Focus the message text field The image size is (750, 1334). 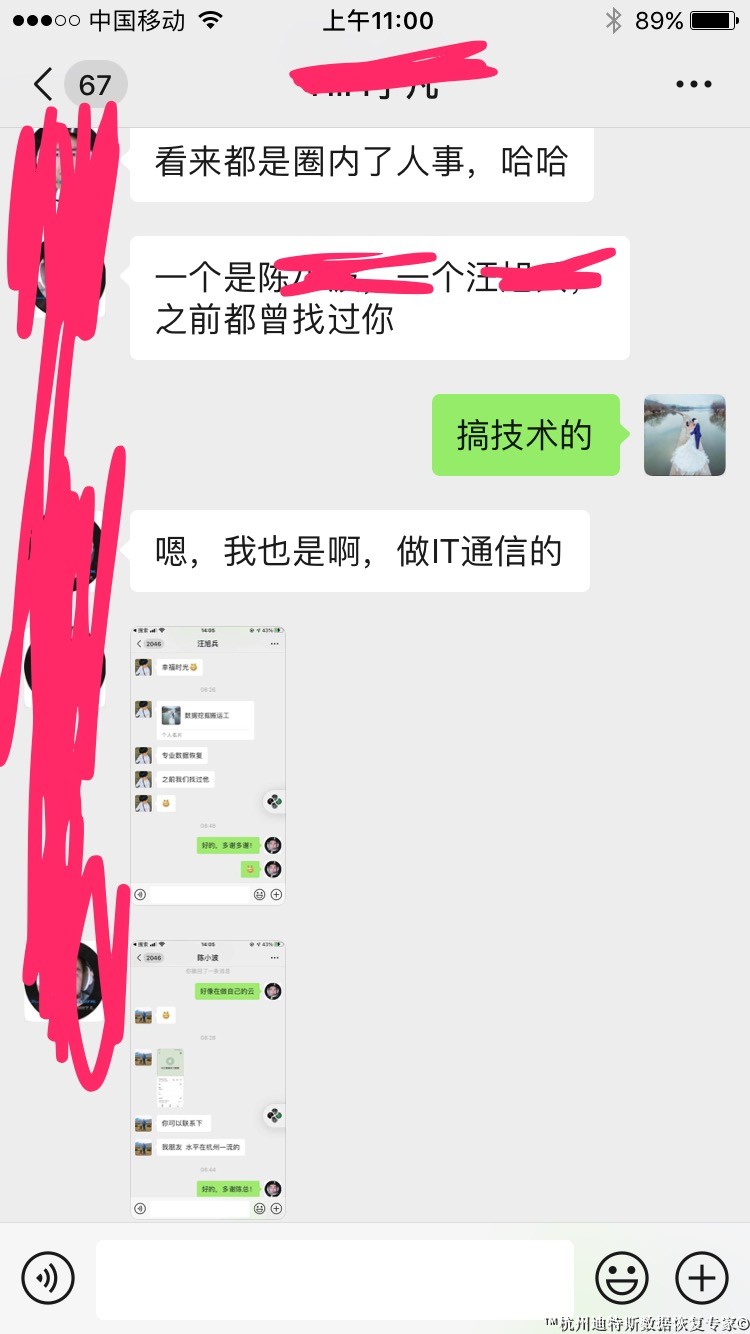coord(335,1279)
